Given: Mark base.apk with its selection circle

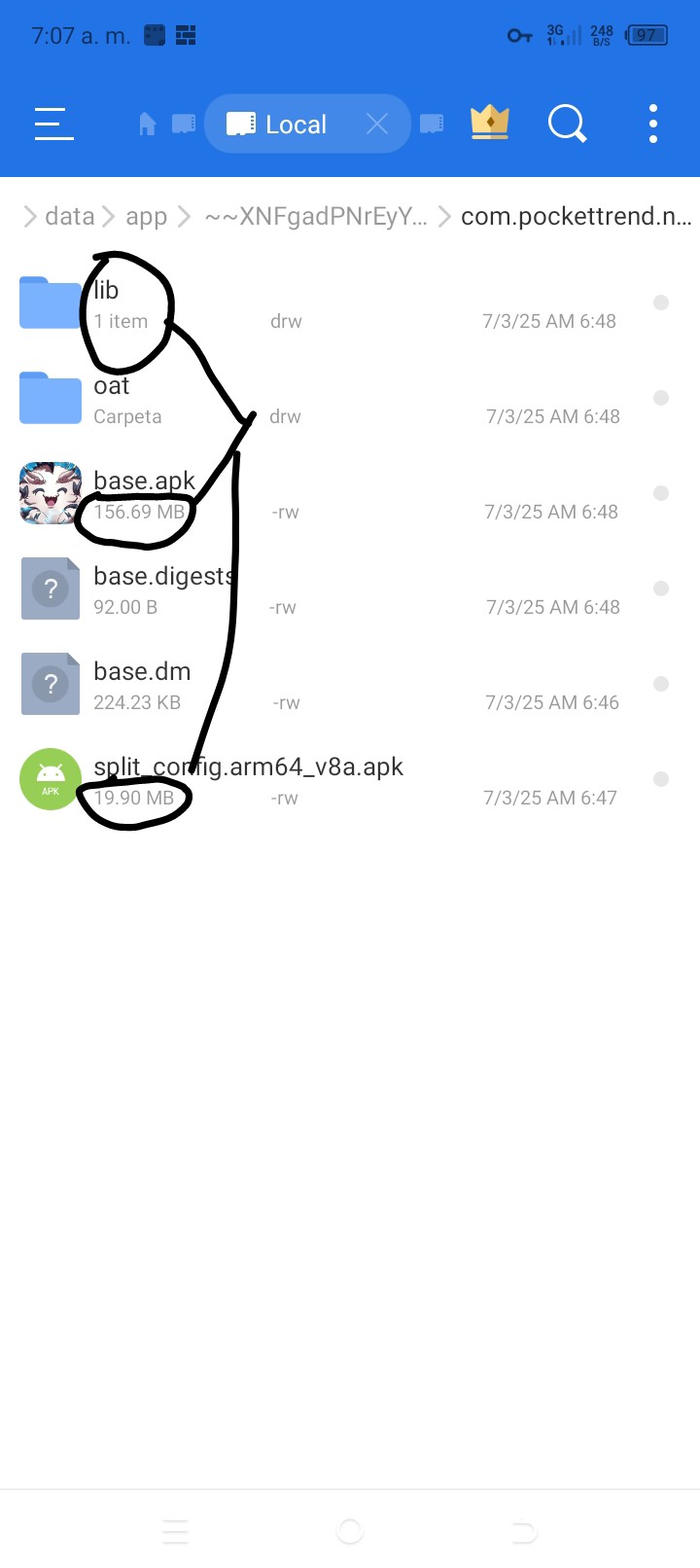Looking at the screenshot, I should point(661,493).
